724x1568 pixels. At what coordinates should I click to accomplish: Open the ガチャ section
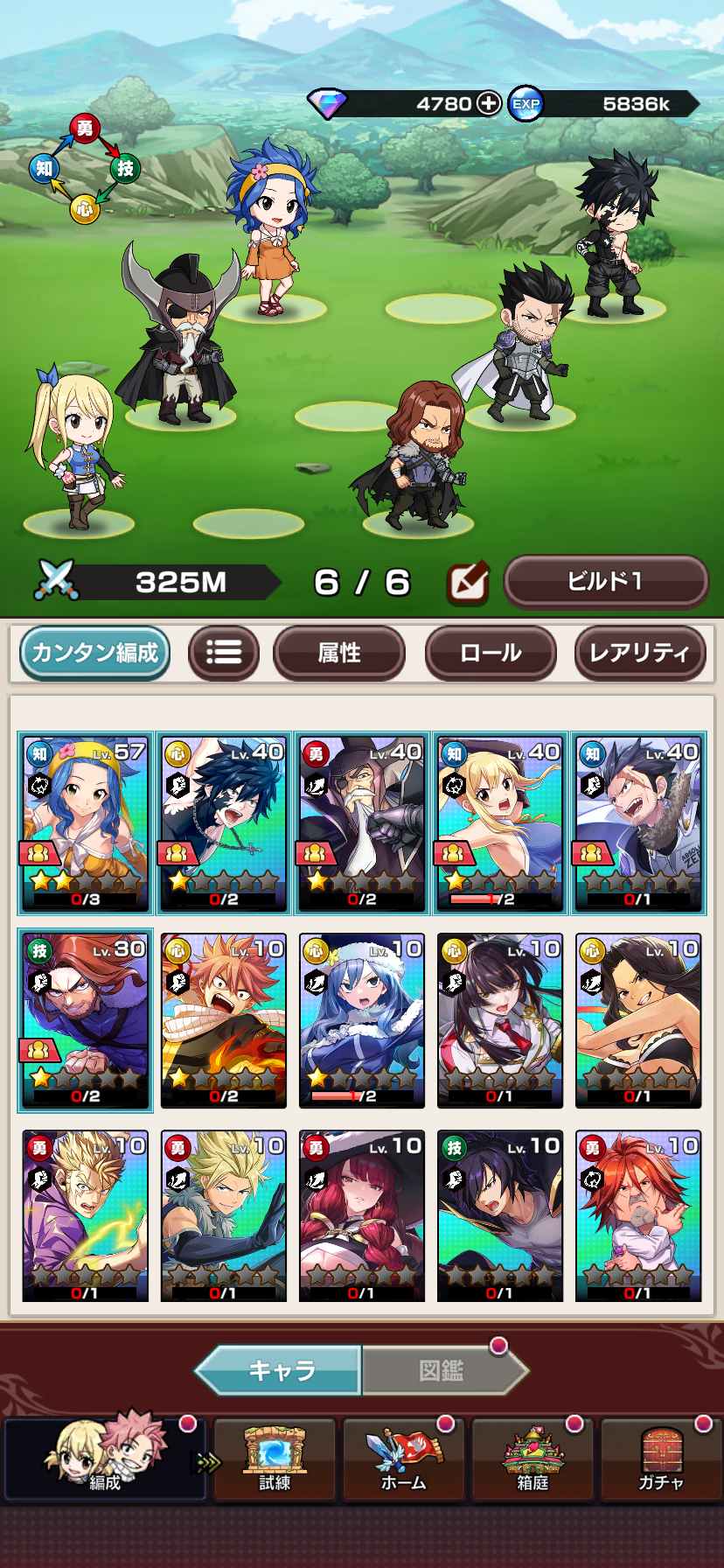661,1459
